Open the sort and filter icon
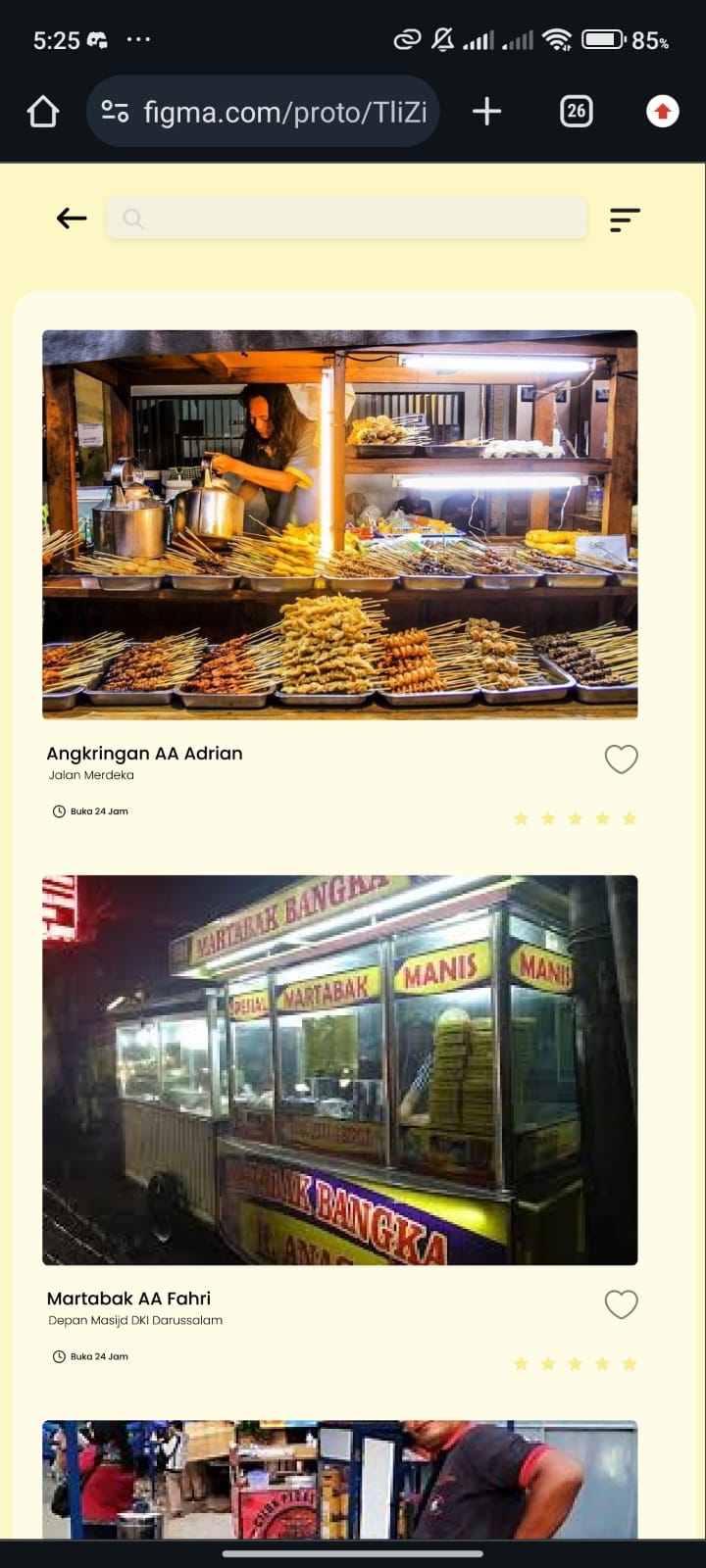This screenshot has height=1568, width=706. pos(625,220)
